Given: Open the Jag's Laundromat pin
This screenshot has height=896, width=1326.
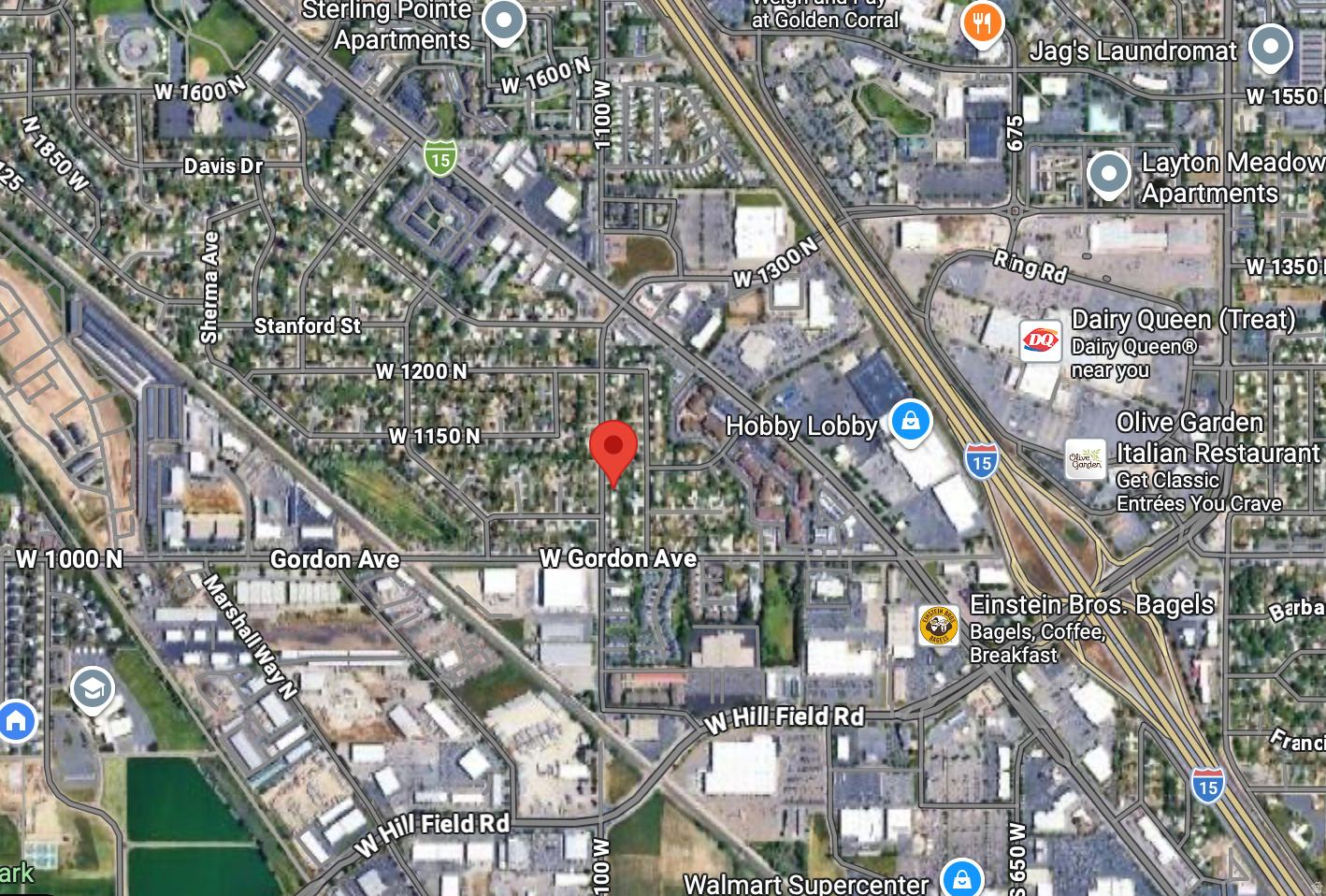Looking at the screenshot, I should 1270,44.
